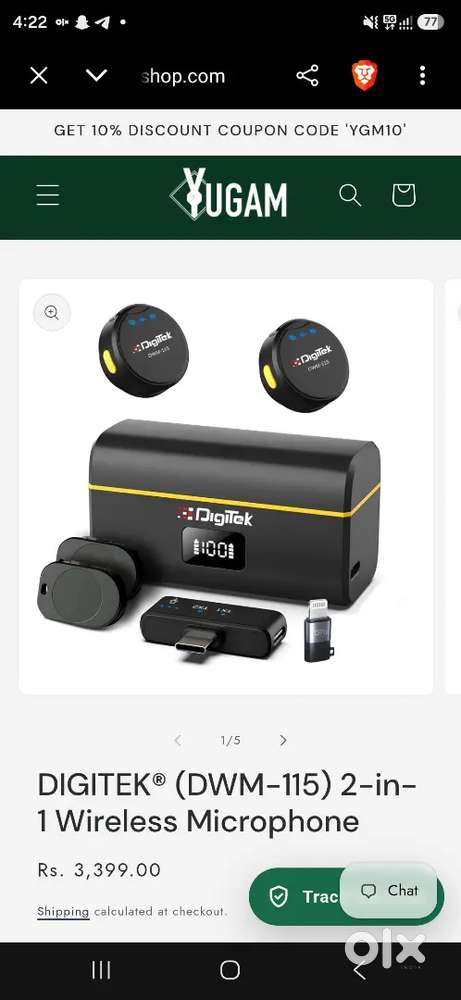461x1000 pixels.
Task: Show the previous product image
Action: [x=178, y=740]
